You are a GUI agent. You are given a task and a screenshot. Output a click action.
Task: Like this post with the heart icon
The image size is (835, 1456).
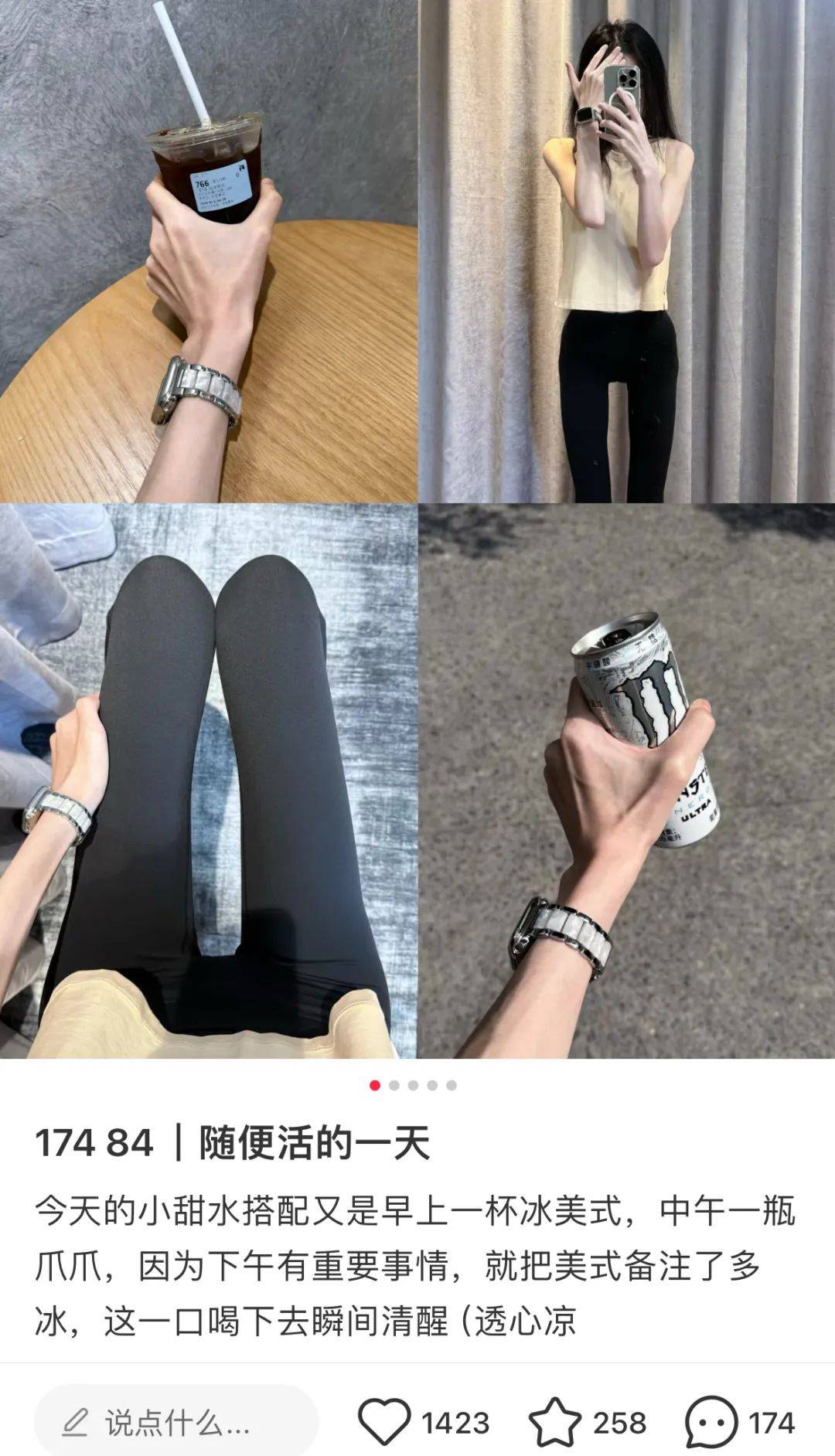384,1422
